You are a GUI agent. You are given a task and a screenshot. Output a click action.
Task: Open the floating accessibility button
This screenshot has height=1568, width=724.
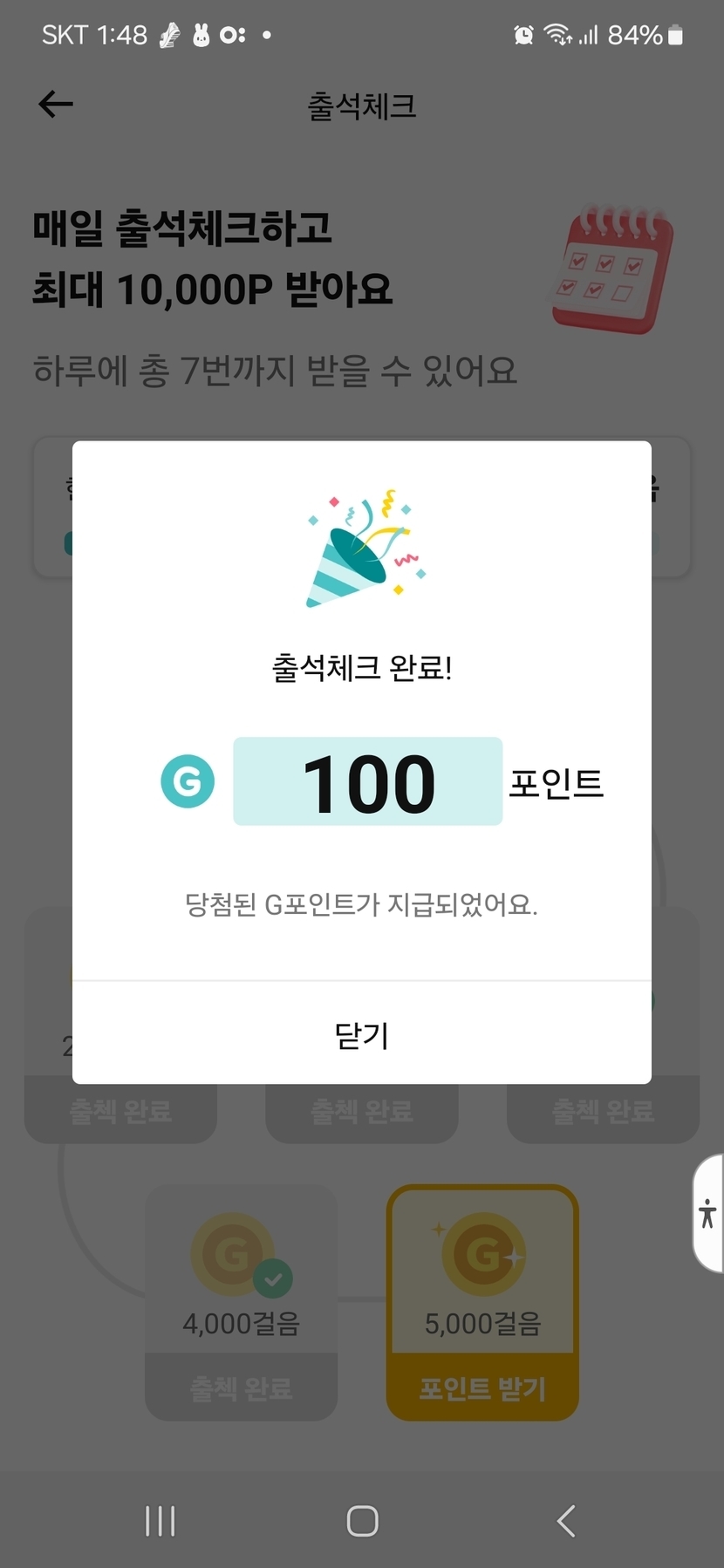tap(707, 1213)
